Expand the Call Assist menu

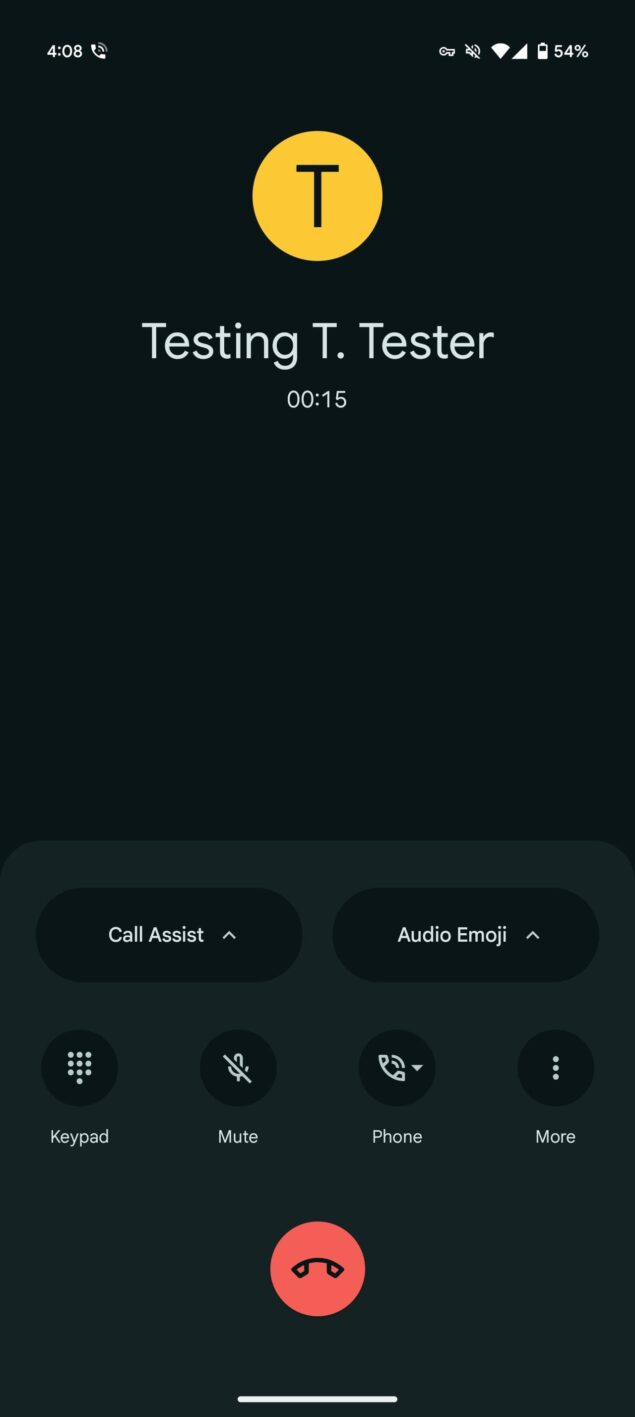(x=169, y=935)
